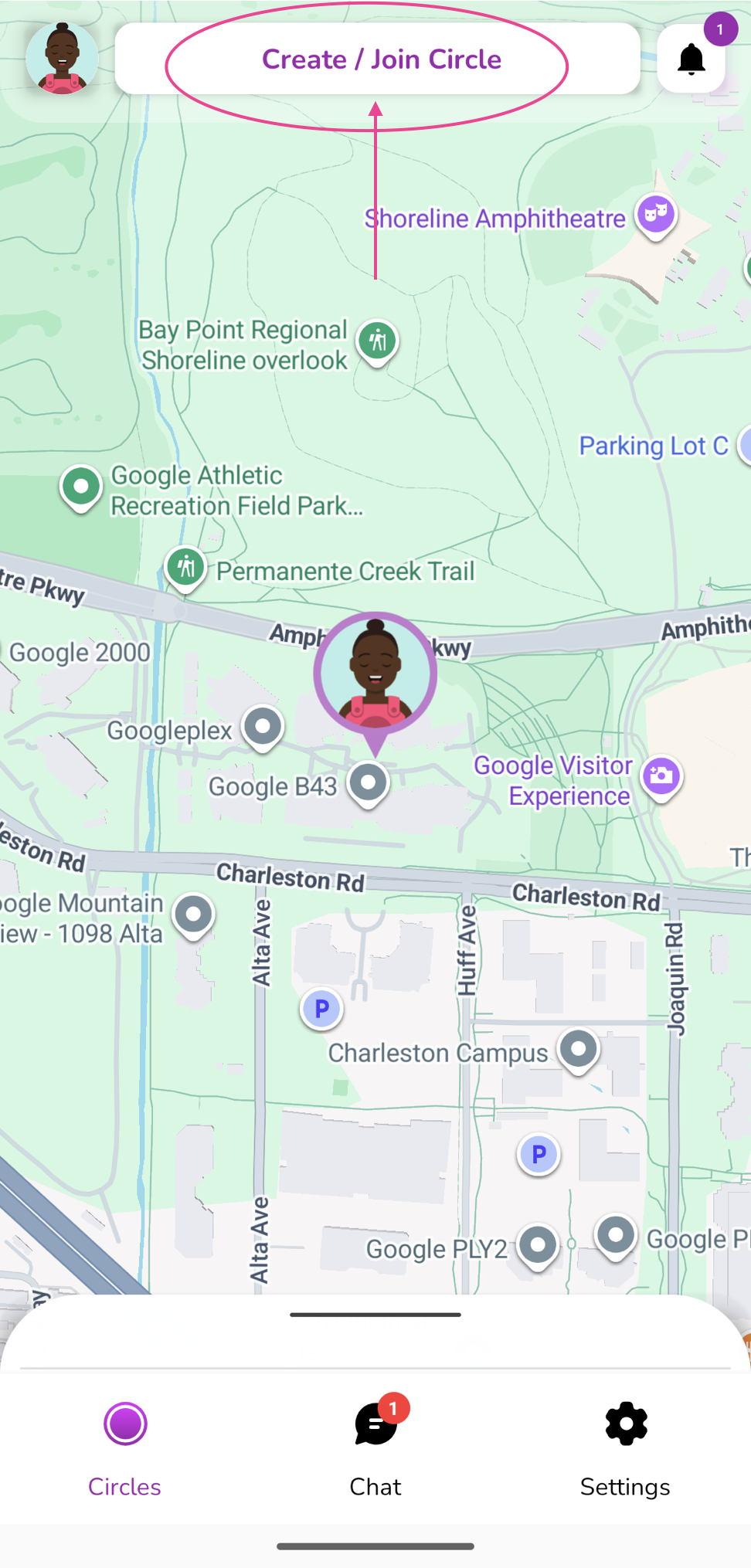Select the Permanente Creek Trail pin

185,569
